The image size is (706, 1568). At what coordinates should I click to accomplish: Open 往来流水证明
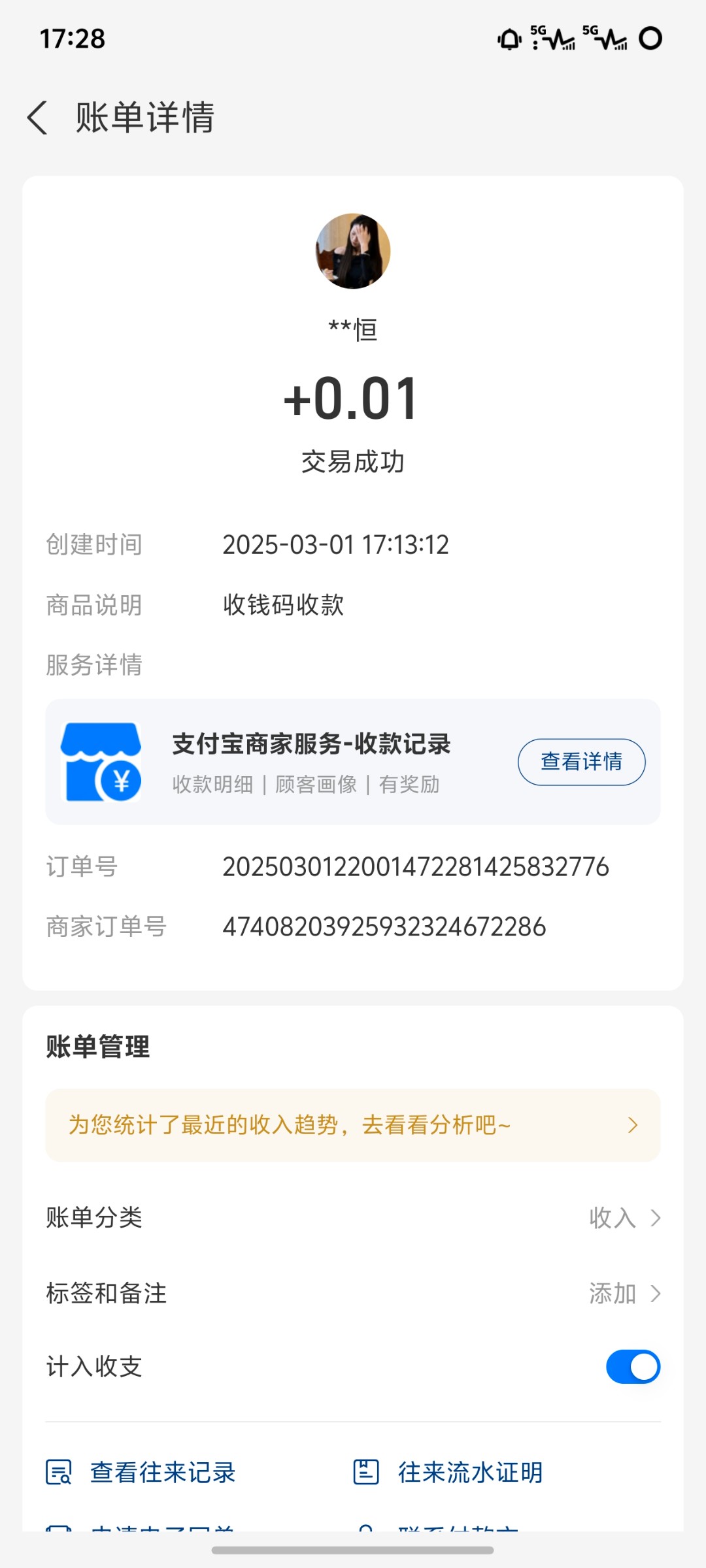(448, 1473)
